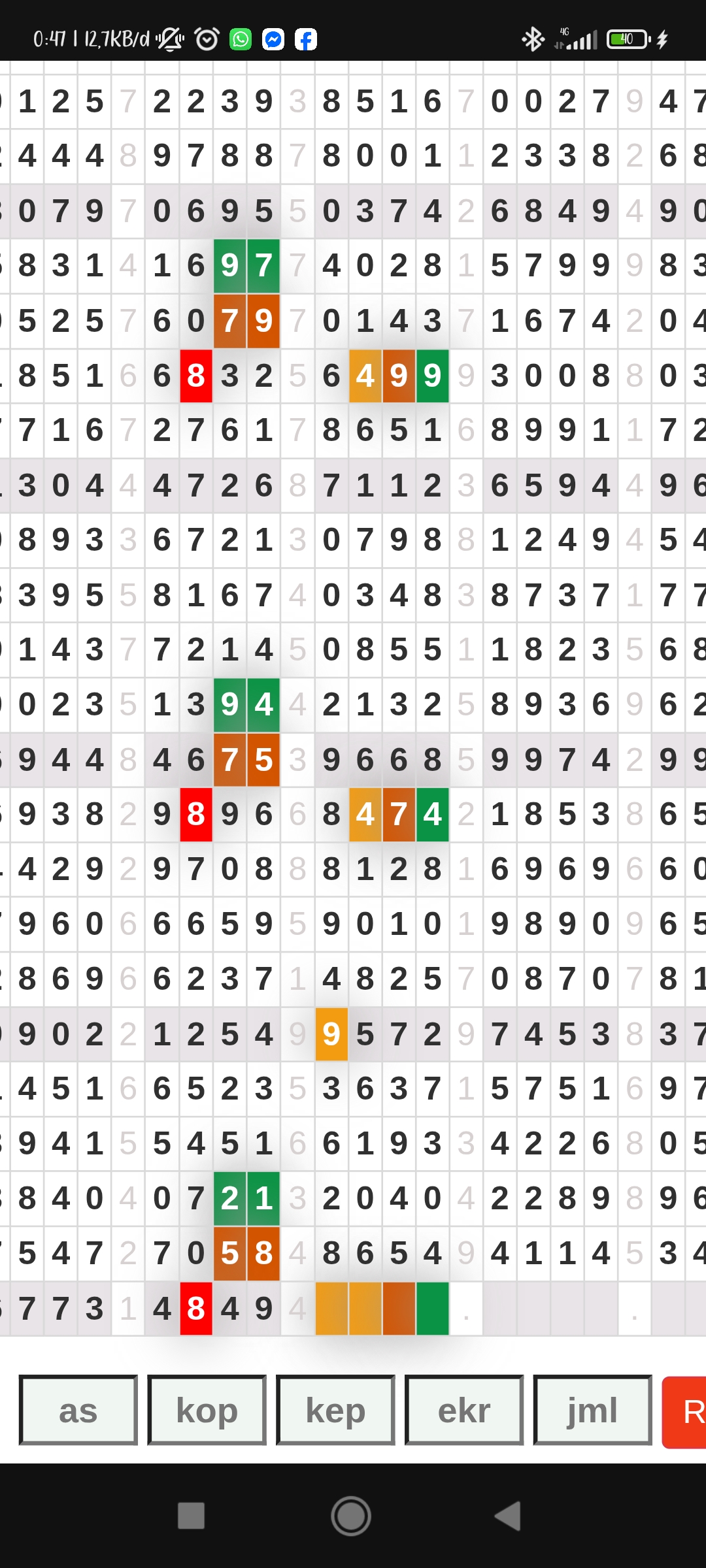Activate the 'ekr' button
Screen dimensions: 706x1568
[464, 1410]
